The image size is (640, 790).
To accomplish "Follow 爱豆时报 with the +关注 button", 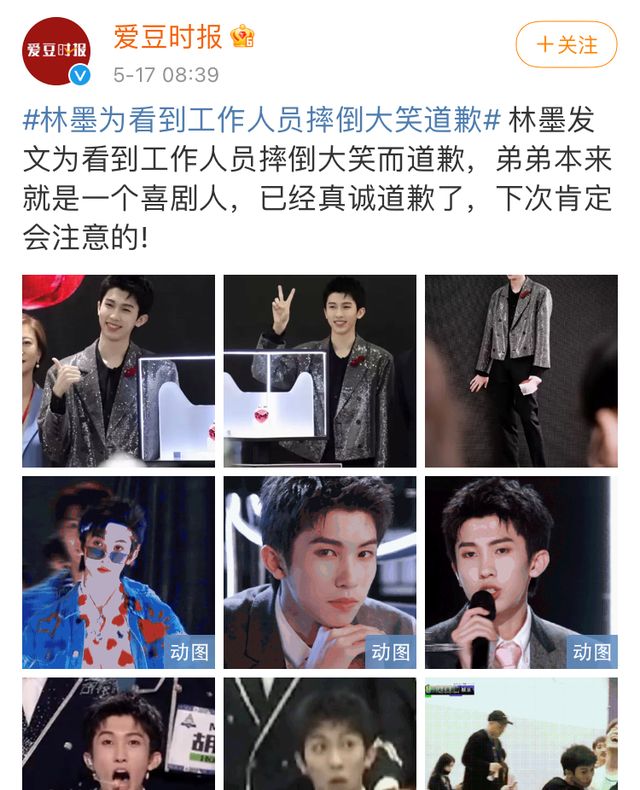I will 566,45.
